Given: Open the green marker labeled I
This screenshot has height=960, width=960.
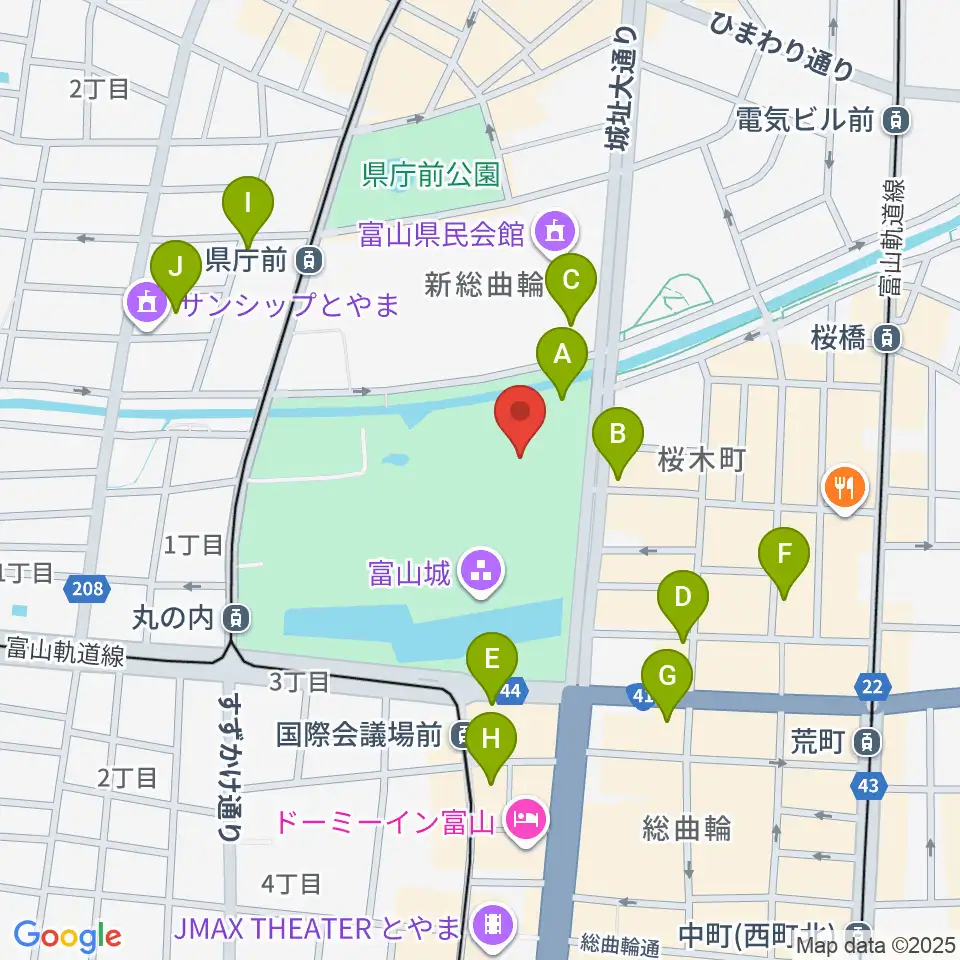Looking at the screenshot, I should point(248,211).
